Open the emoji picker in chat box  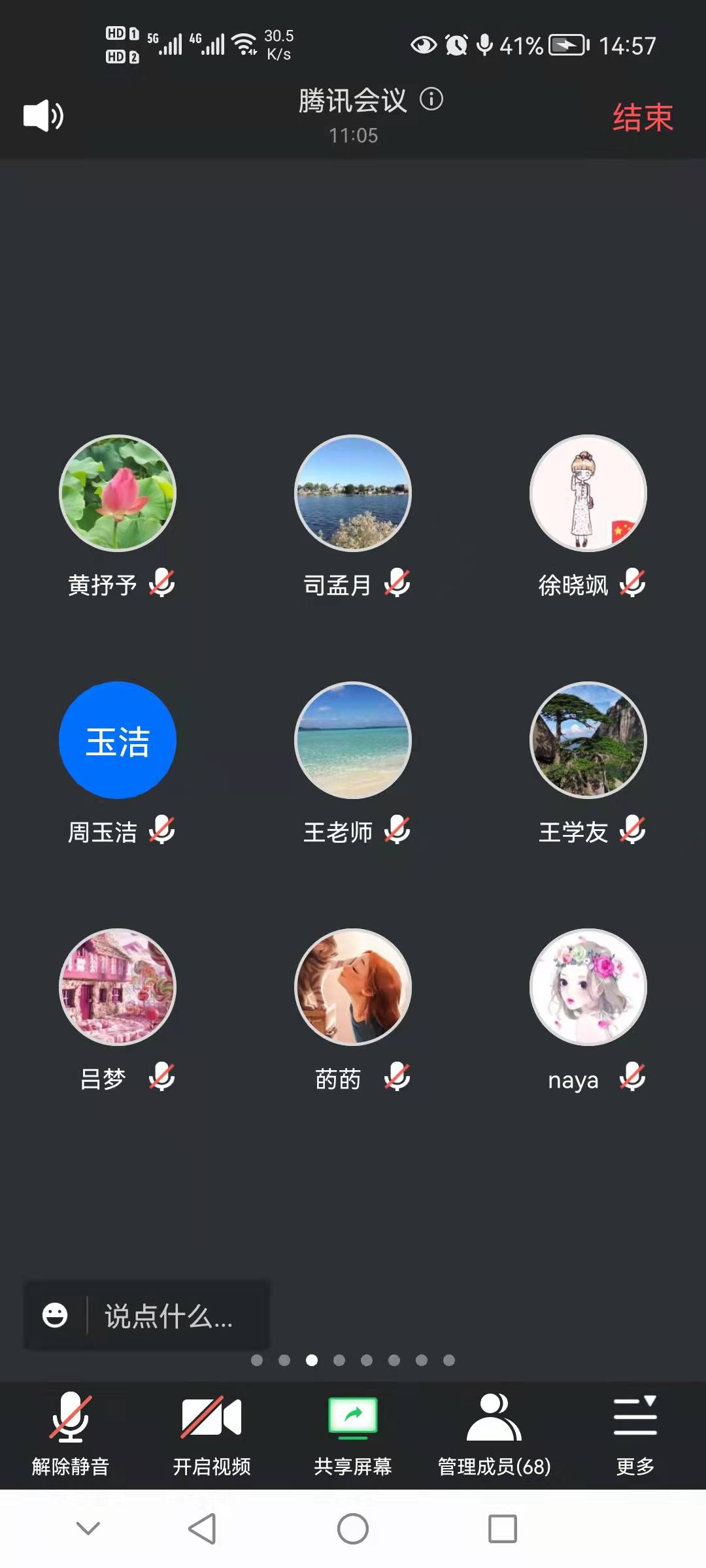[55, 1315]
